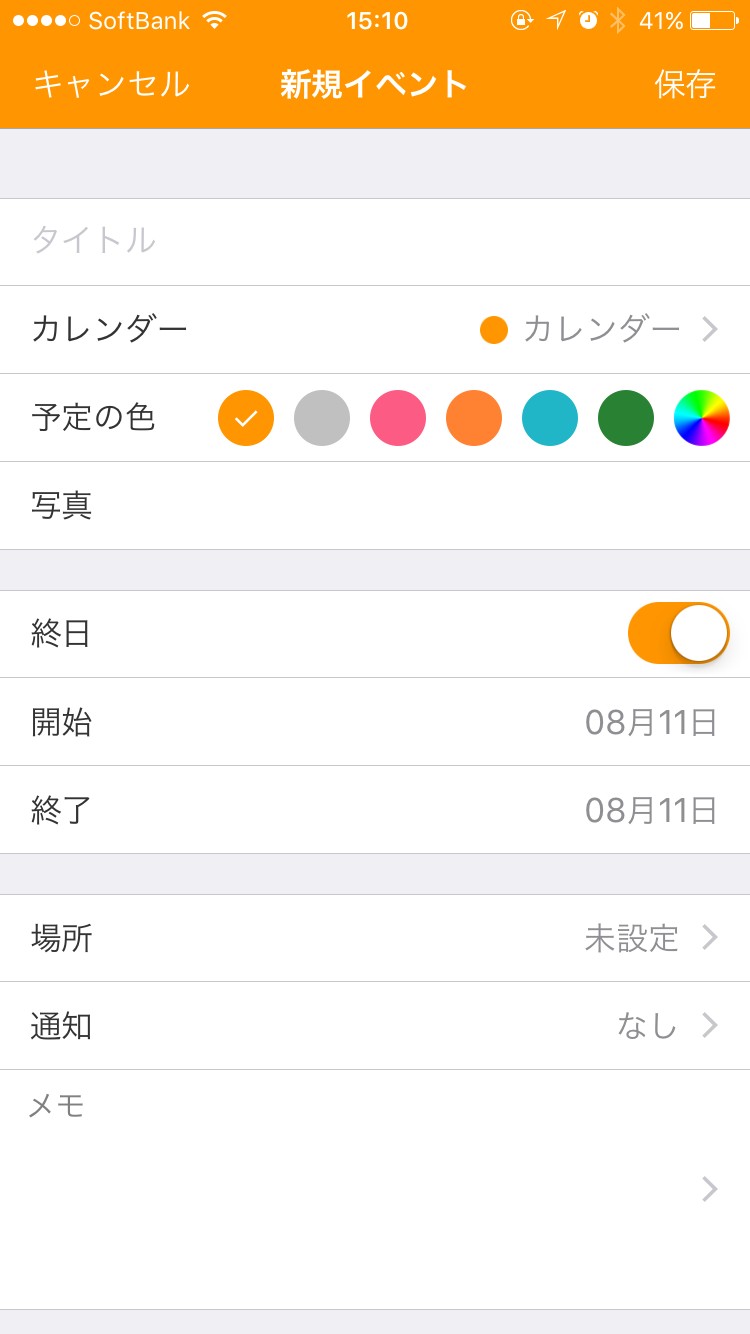Viewport: 750px width, 1334px height.
Task: Pick the teal event color
Action: [550, 418]
